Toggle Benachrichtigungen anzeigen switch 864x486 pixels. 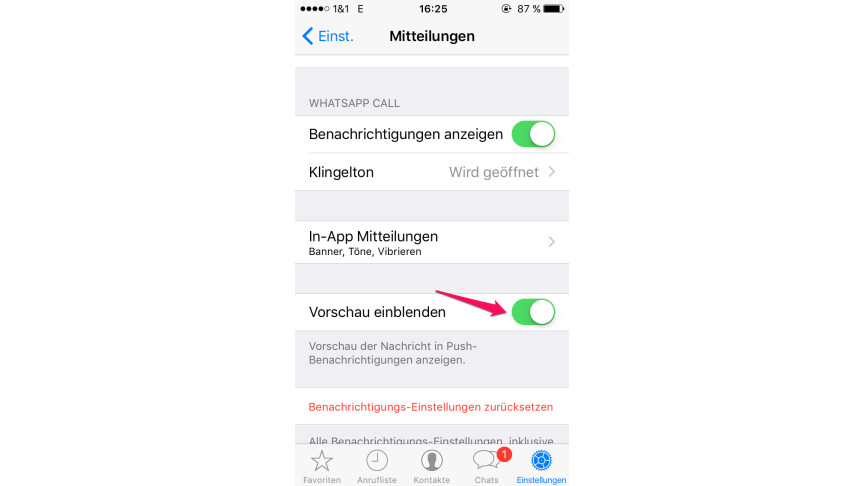click(532, 134)
